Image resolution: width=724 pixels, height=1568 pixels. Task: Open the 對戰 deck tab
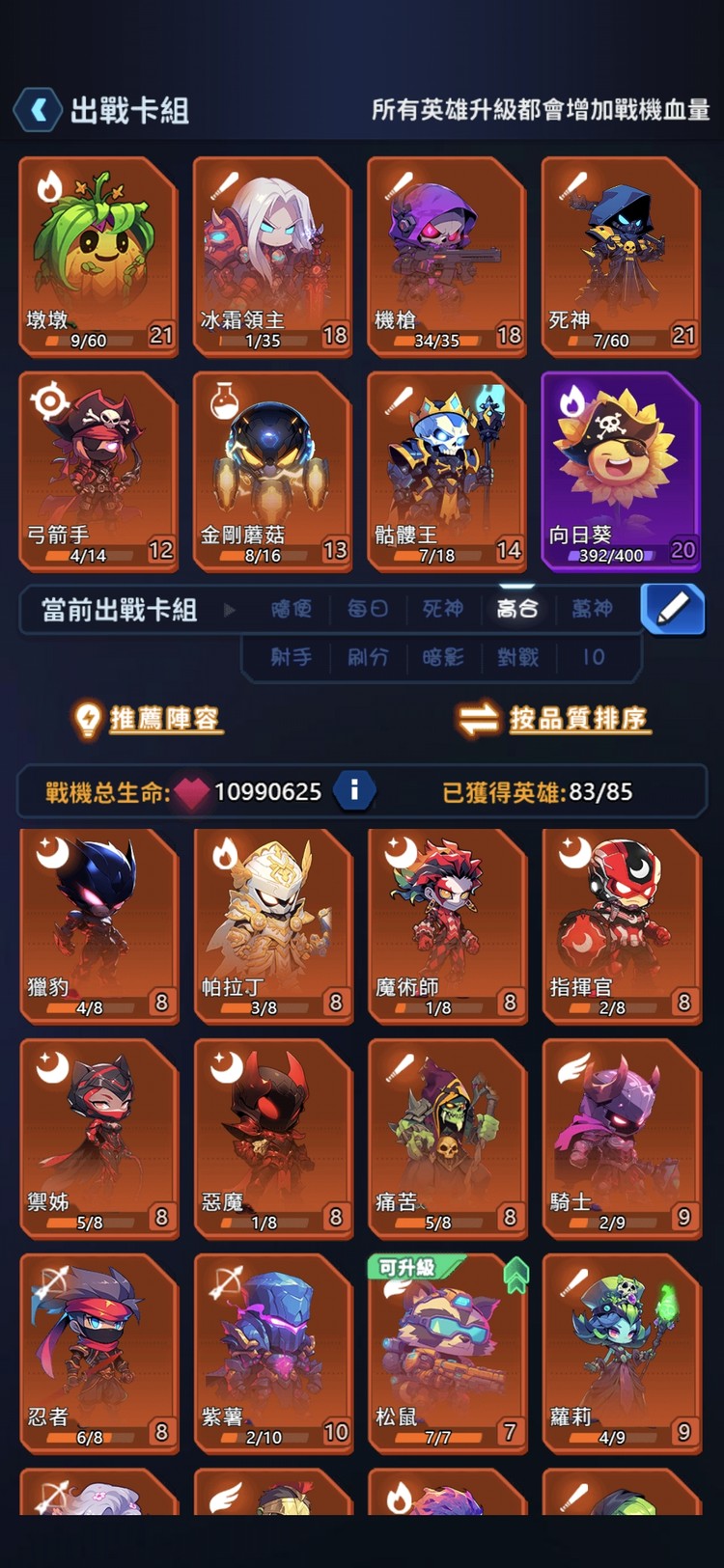518,657
